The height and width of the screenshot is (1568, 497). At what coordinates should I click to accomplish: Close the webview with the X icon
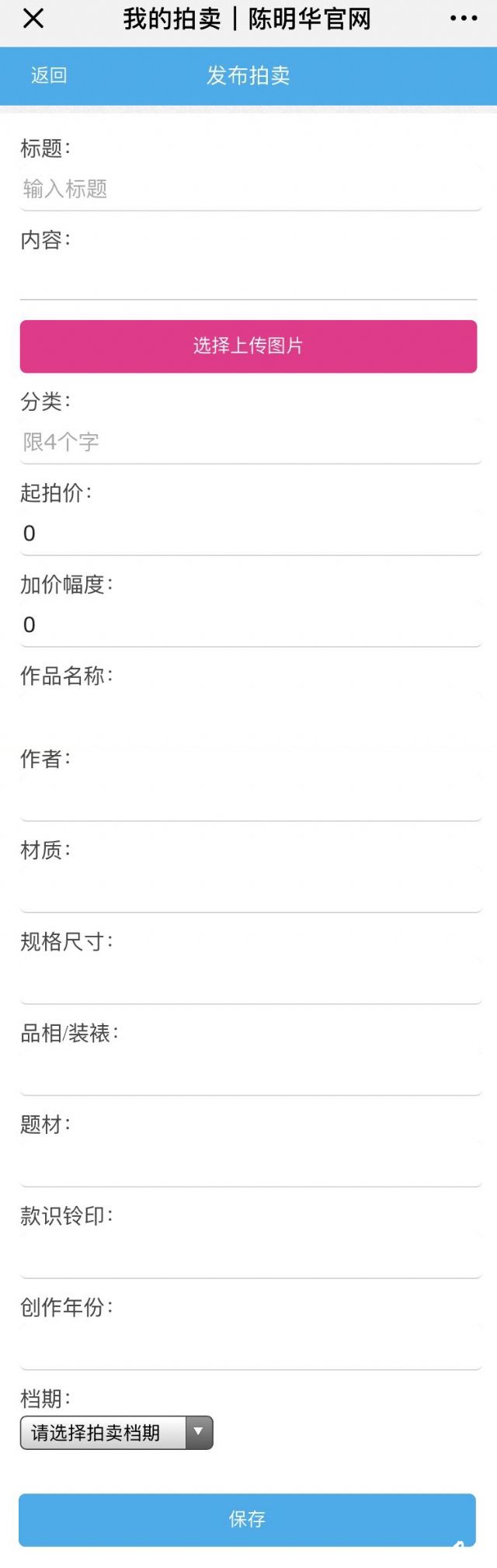(x=33, y=19)
